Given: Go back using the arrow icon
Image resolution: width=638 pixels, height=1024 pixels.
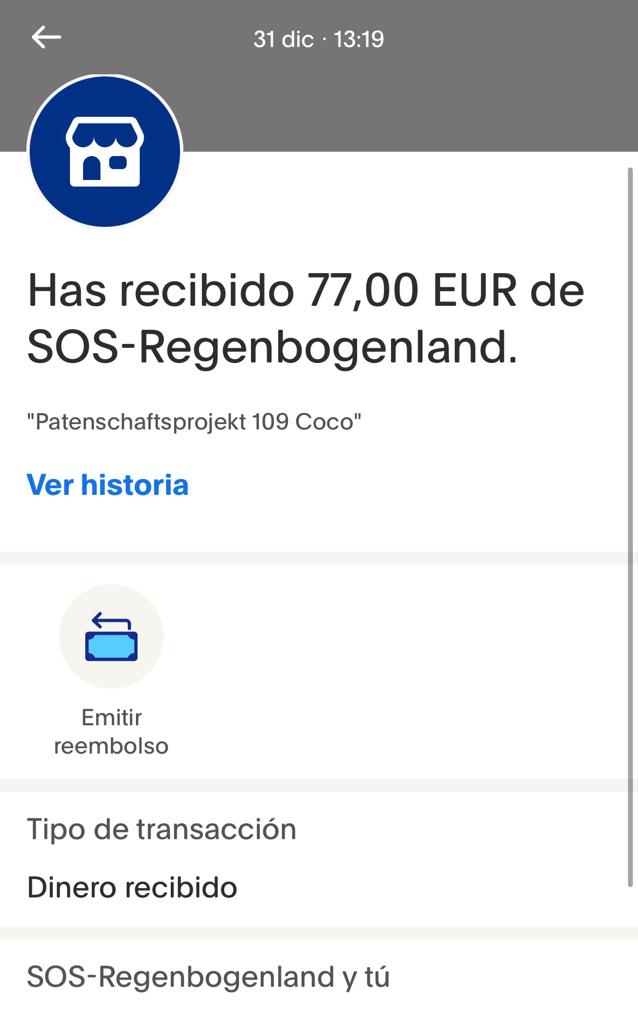Looking at the screenshot, I should pos(46,38).
